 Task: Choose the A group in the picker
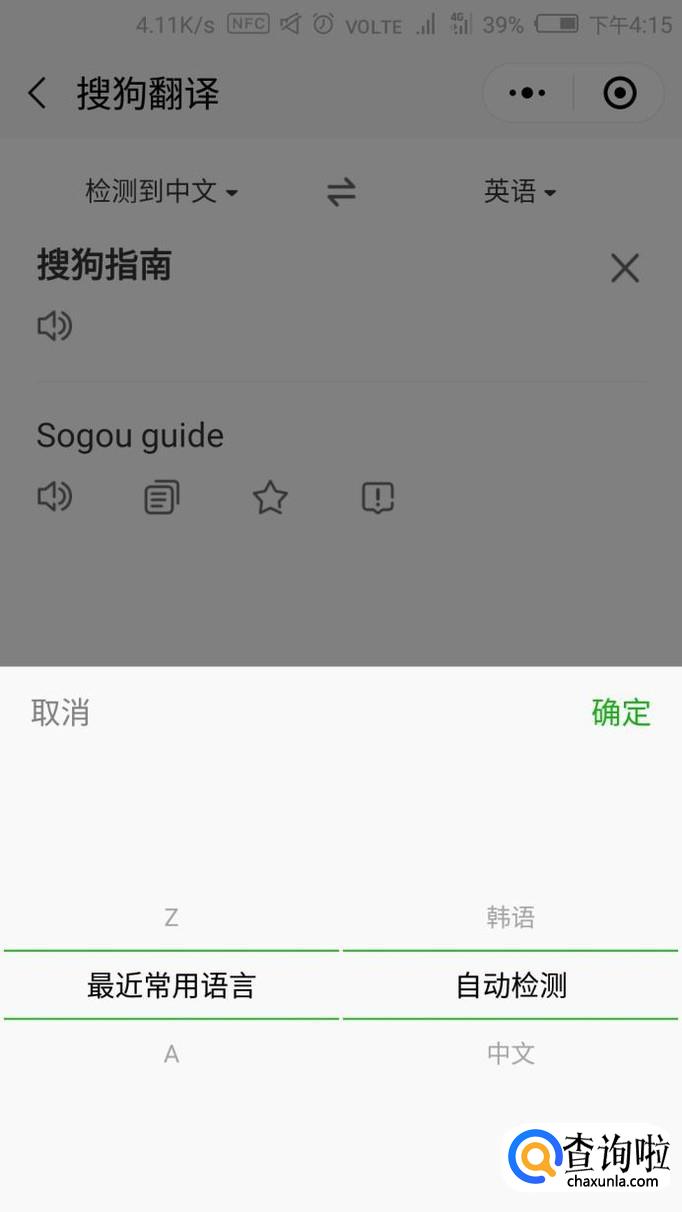(x=171, y=1054)
